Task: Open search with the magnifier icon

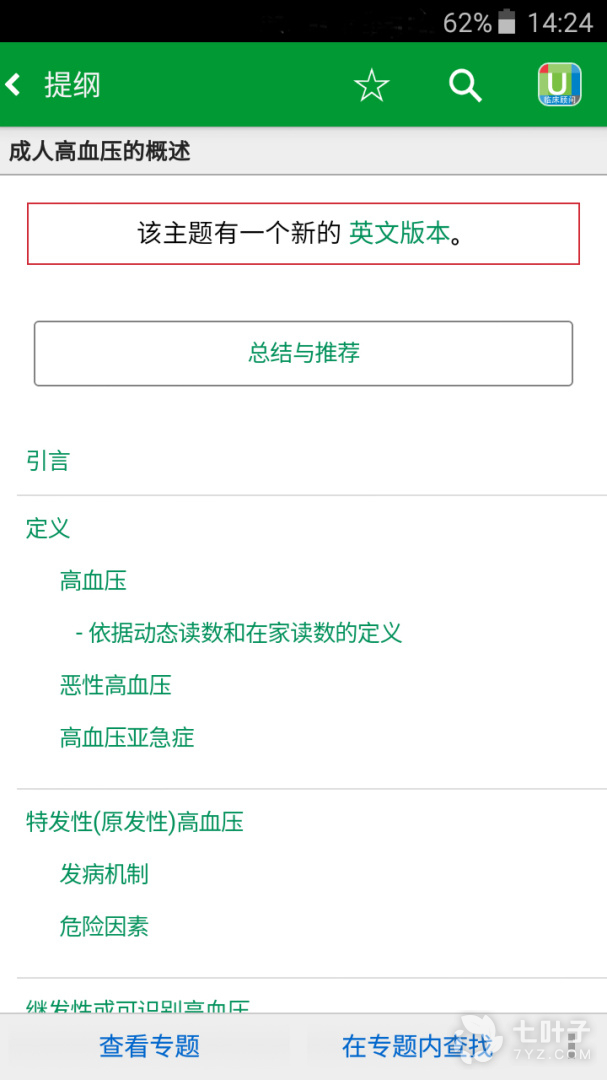Action: pos(465,85)
